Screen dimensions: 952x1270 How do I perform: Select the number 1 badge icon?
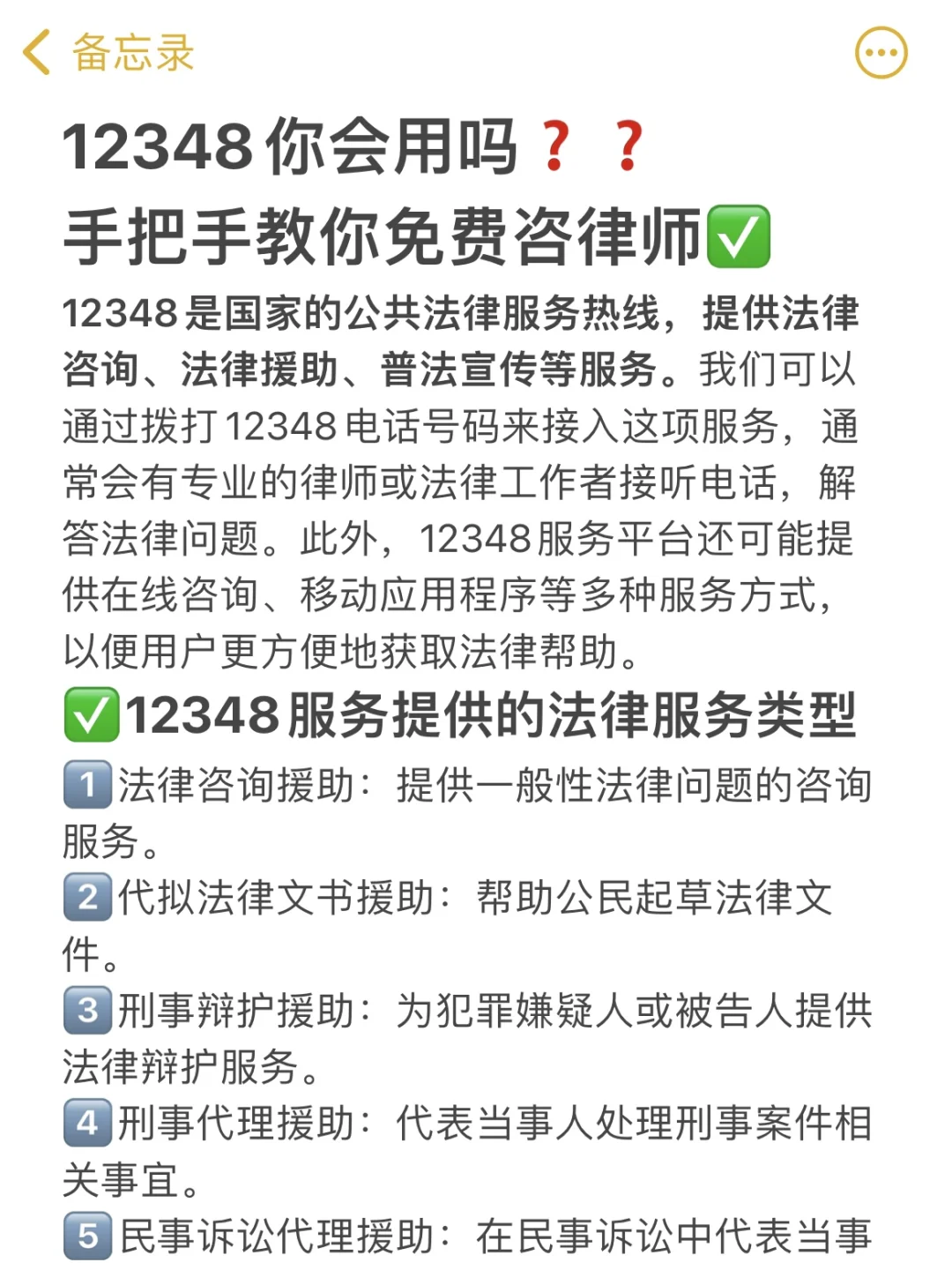tap(88, 783)
